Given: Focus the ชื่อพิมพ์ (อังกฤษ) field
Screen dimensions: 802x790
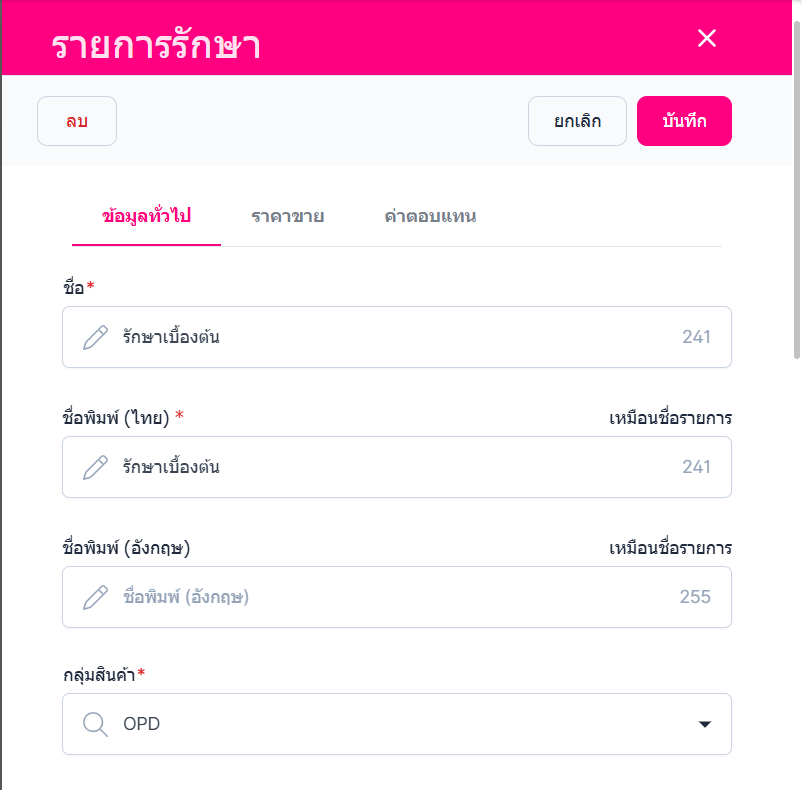Looking at the screenshot, I should pos(396,597).
